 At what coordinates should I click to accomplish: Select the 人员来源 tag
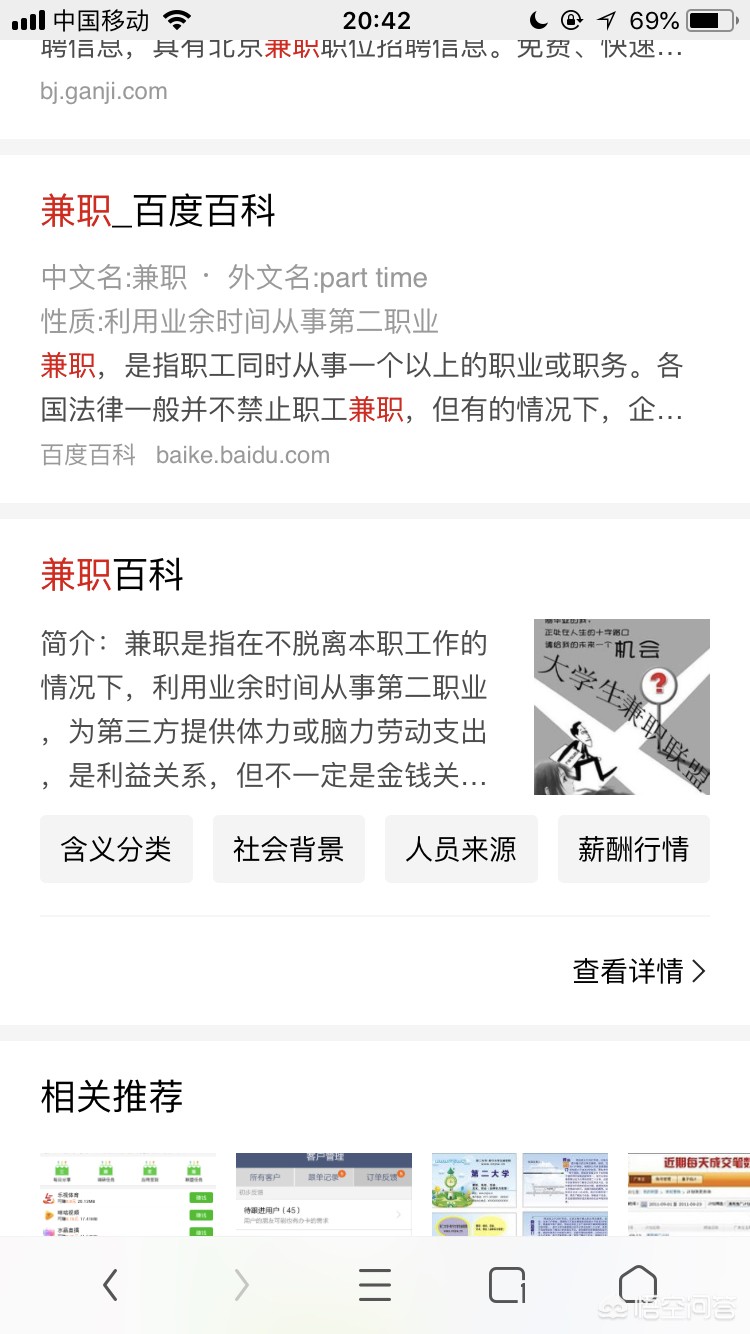pyautogui.click(x=461, y=848)
